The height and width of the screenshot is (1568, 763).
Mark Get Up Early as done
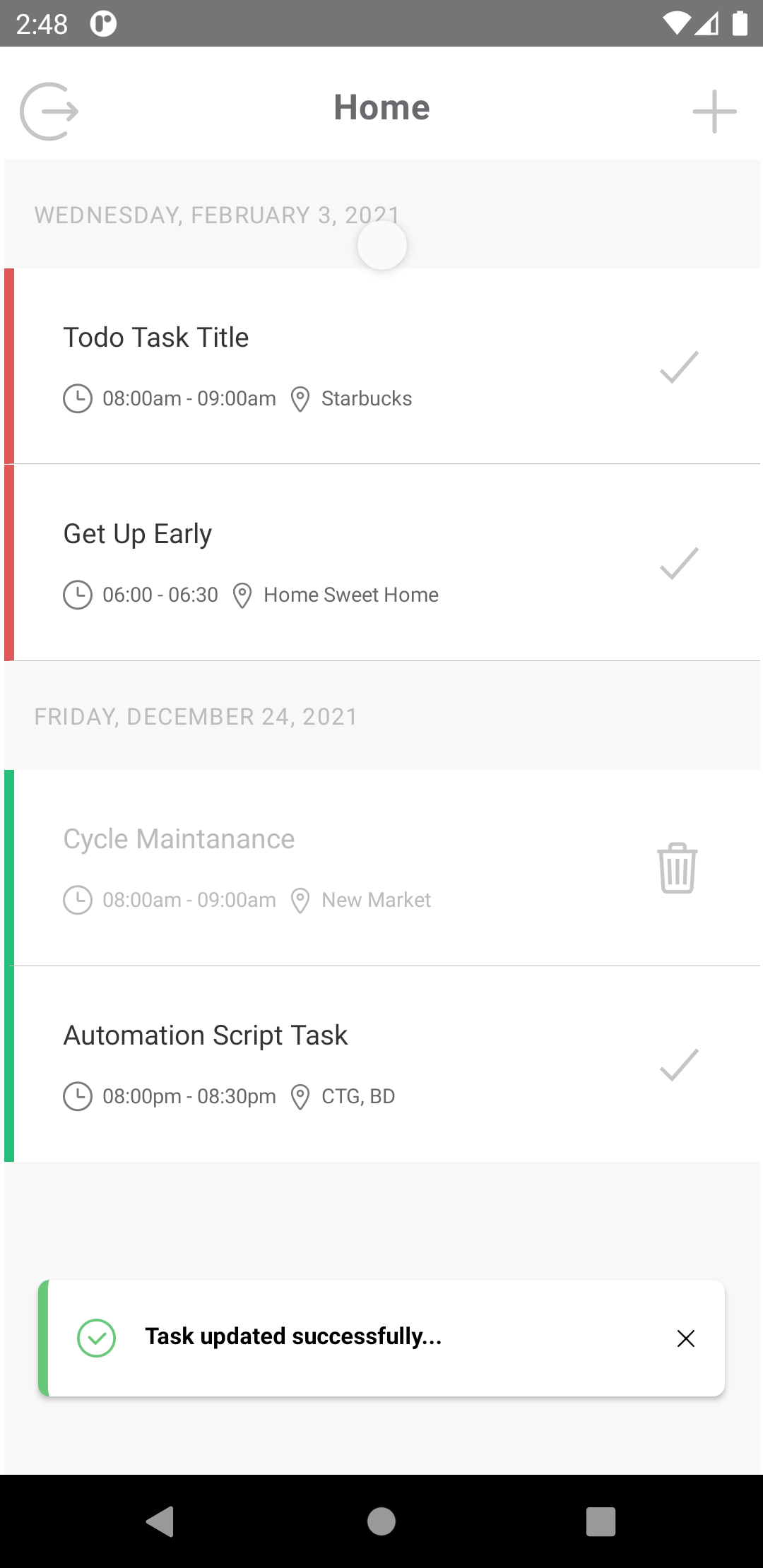(678, 564)
